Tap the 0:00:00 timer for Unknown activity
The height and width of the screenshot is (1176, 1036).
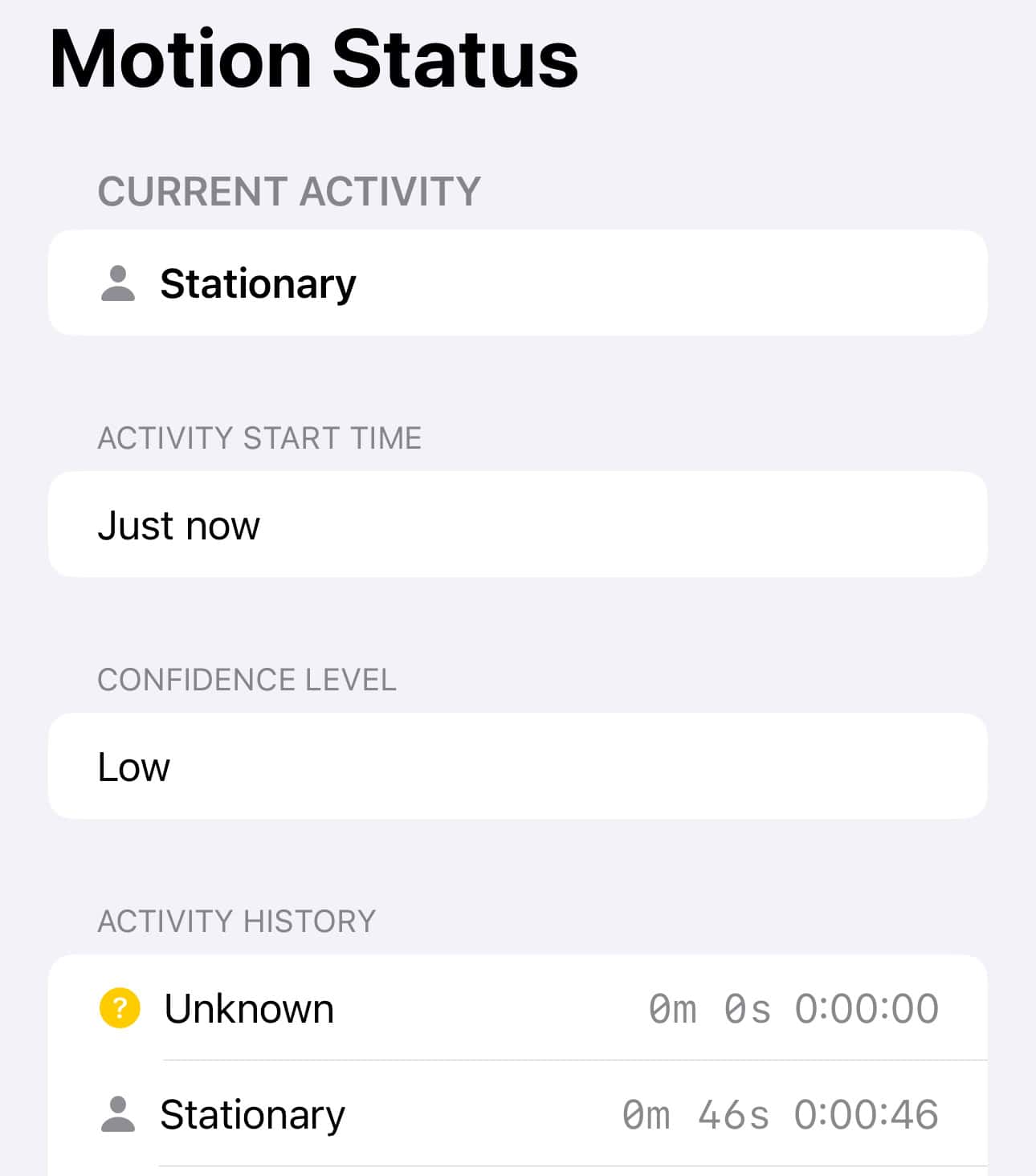pyautogui.click(x=869, y=1008)
